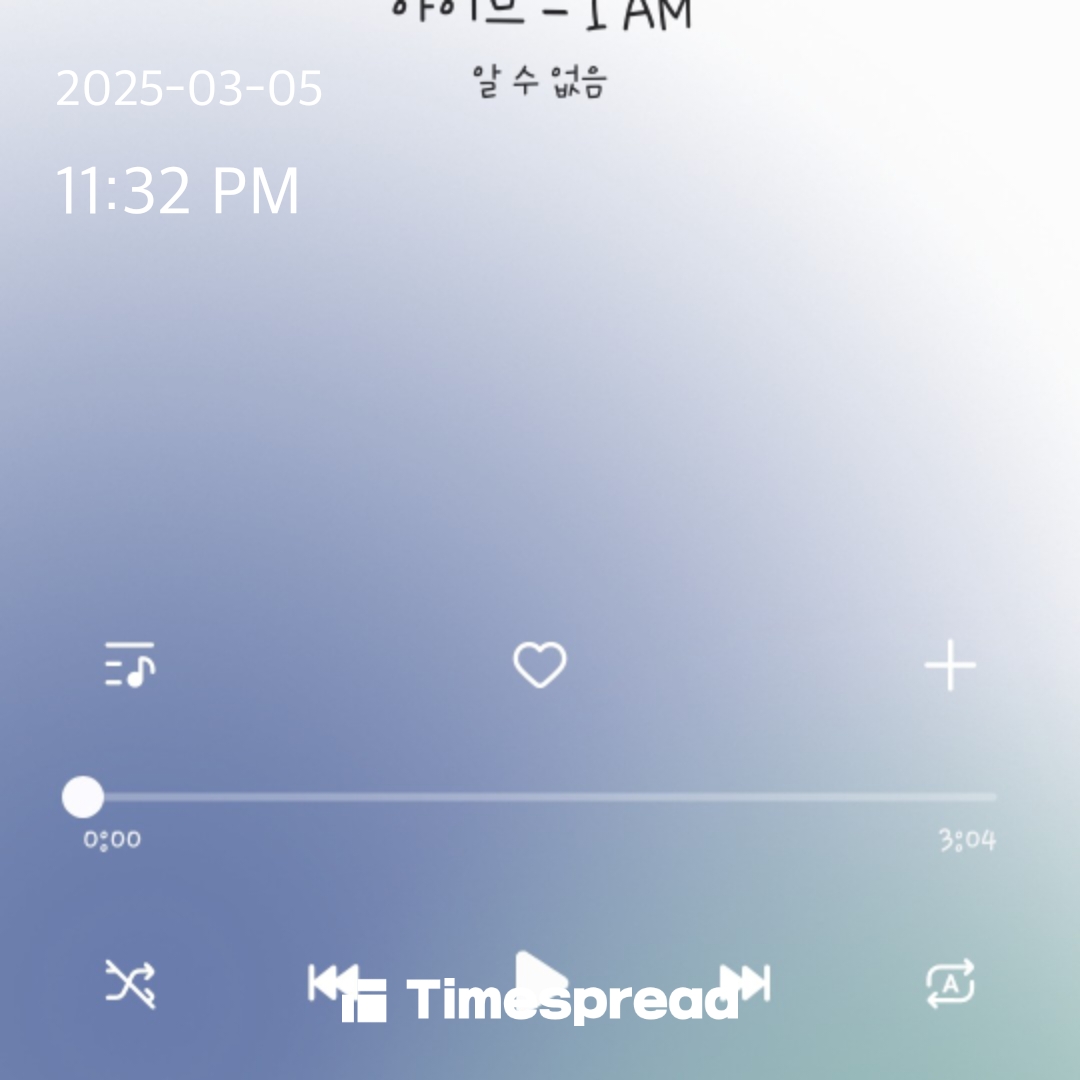Image resolution: width=1080 pixels, height=1080 pixels.
Task: Change the repeat mode
Action: [949, 983]
